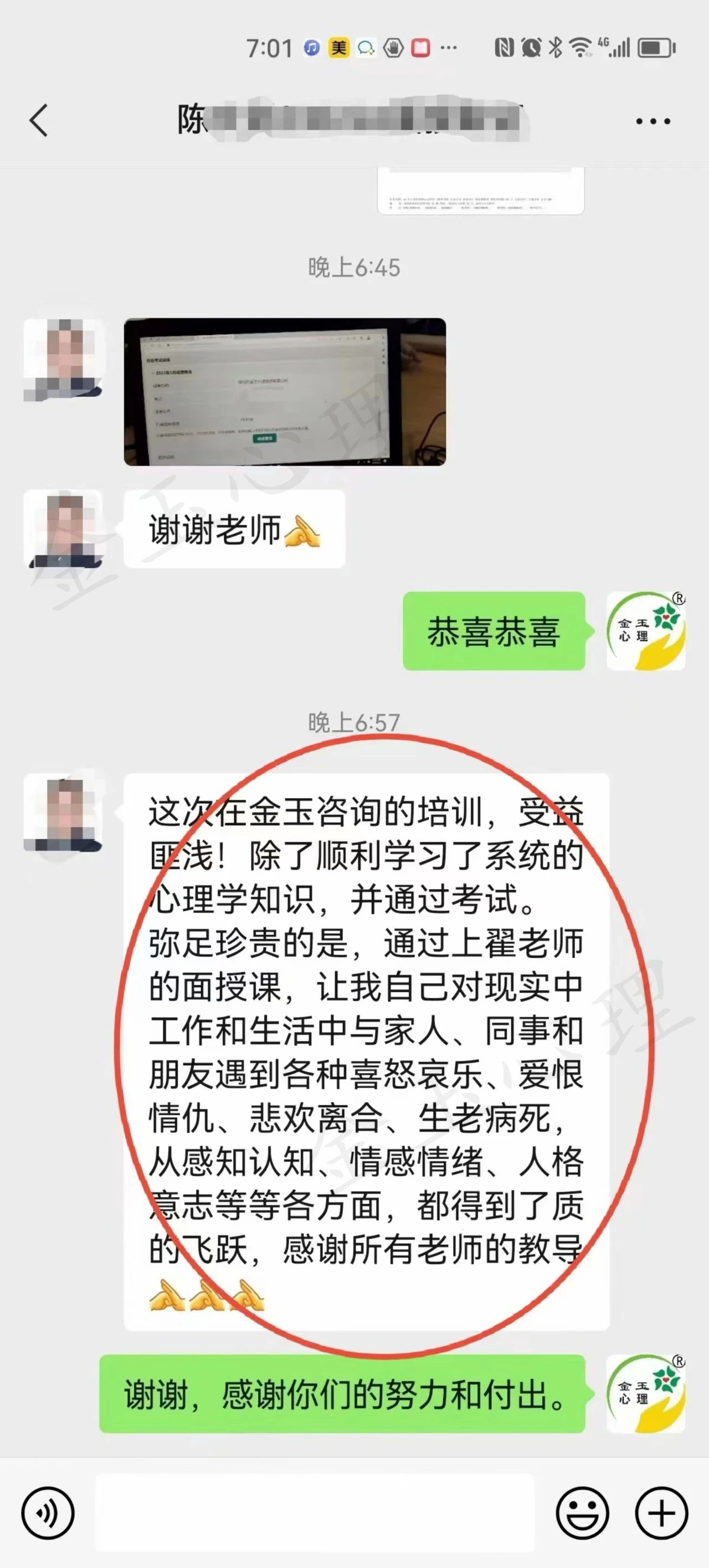Image resolution: width=709 pixels, height=1568 pixels.
Task: Go back to the chat list
Action: [x=38, y=120]
